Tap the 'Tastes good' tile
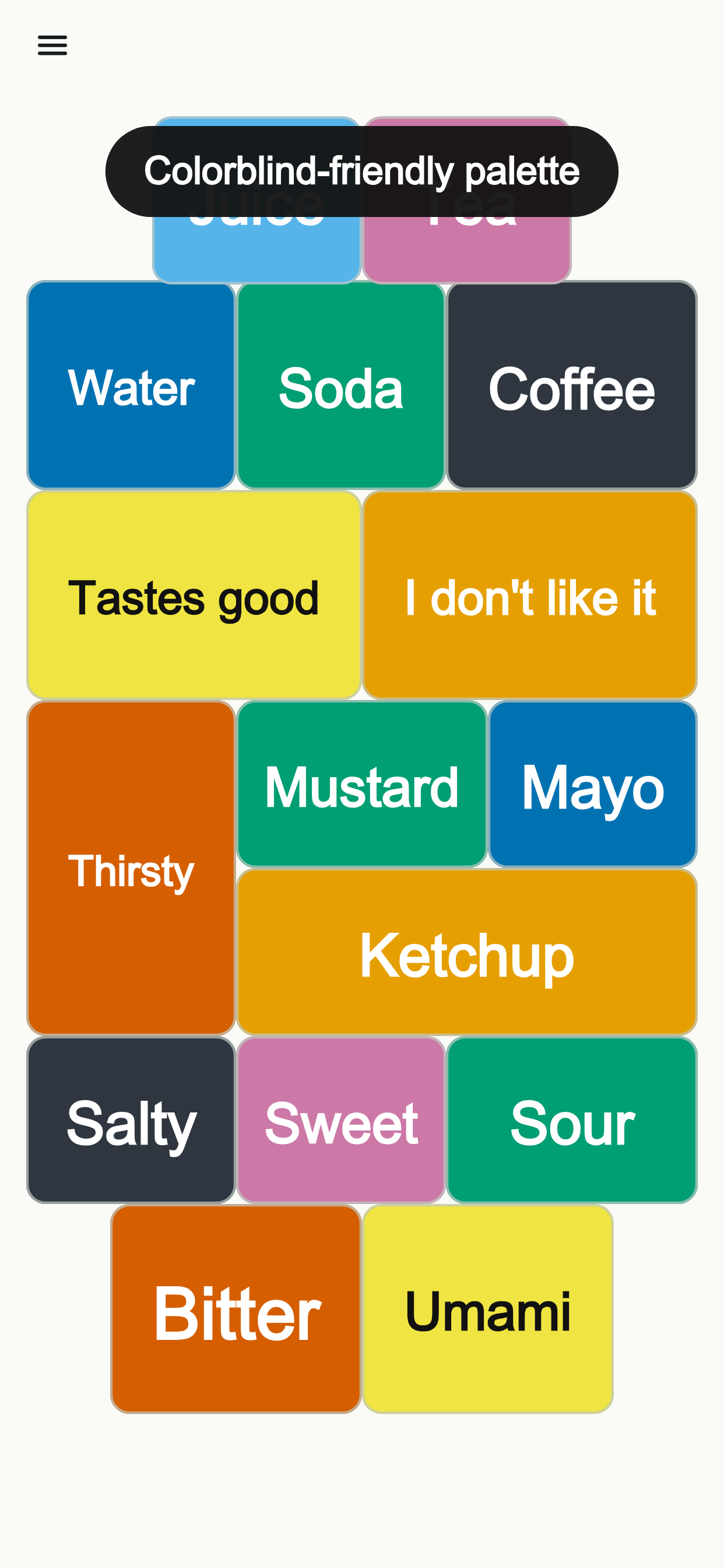 (x=194, y=596)
